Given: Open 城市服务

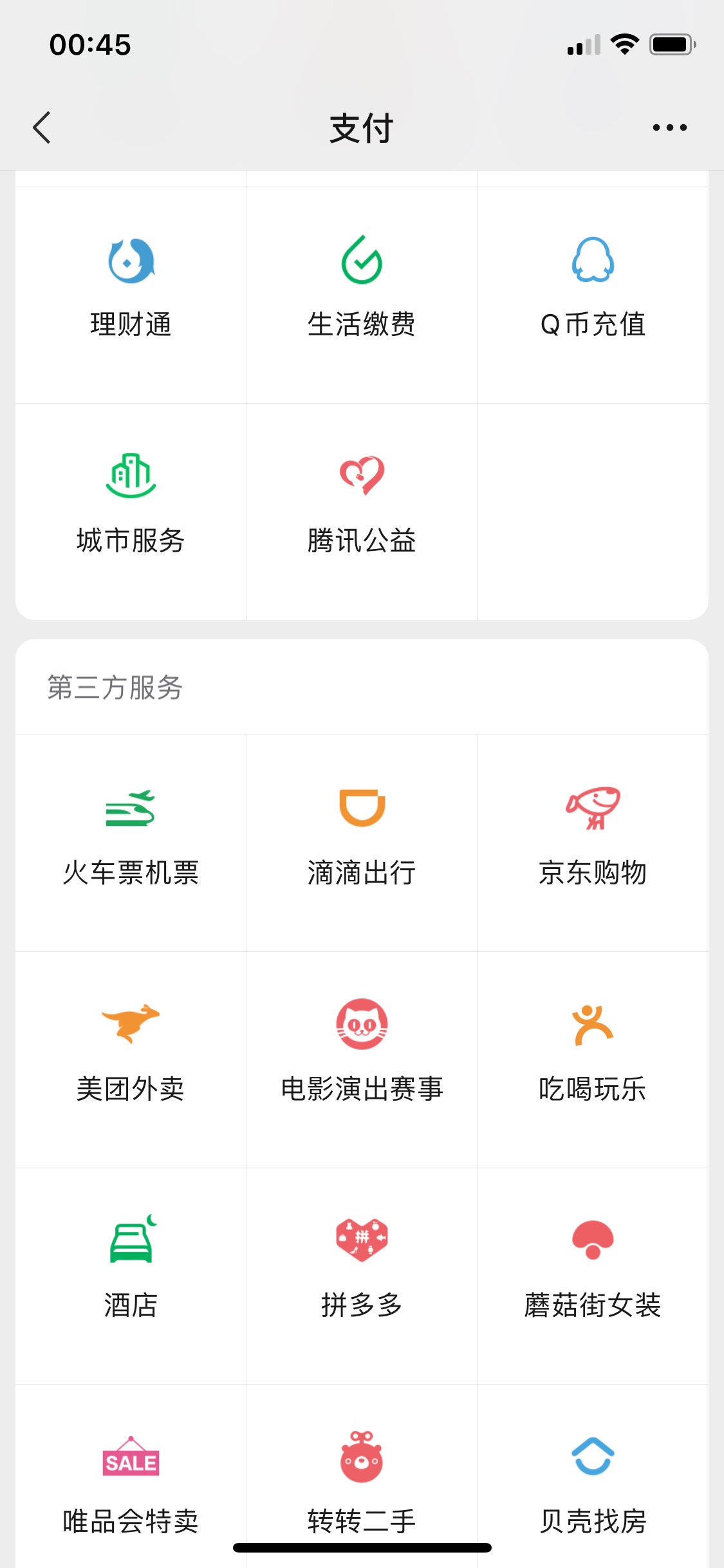Looking at the screenshot, I should point(131,510).
